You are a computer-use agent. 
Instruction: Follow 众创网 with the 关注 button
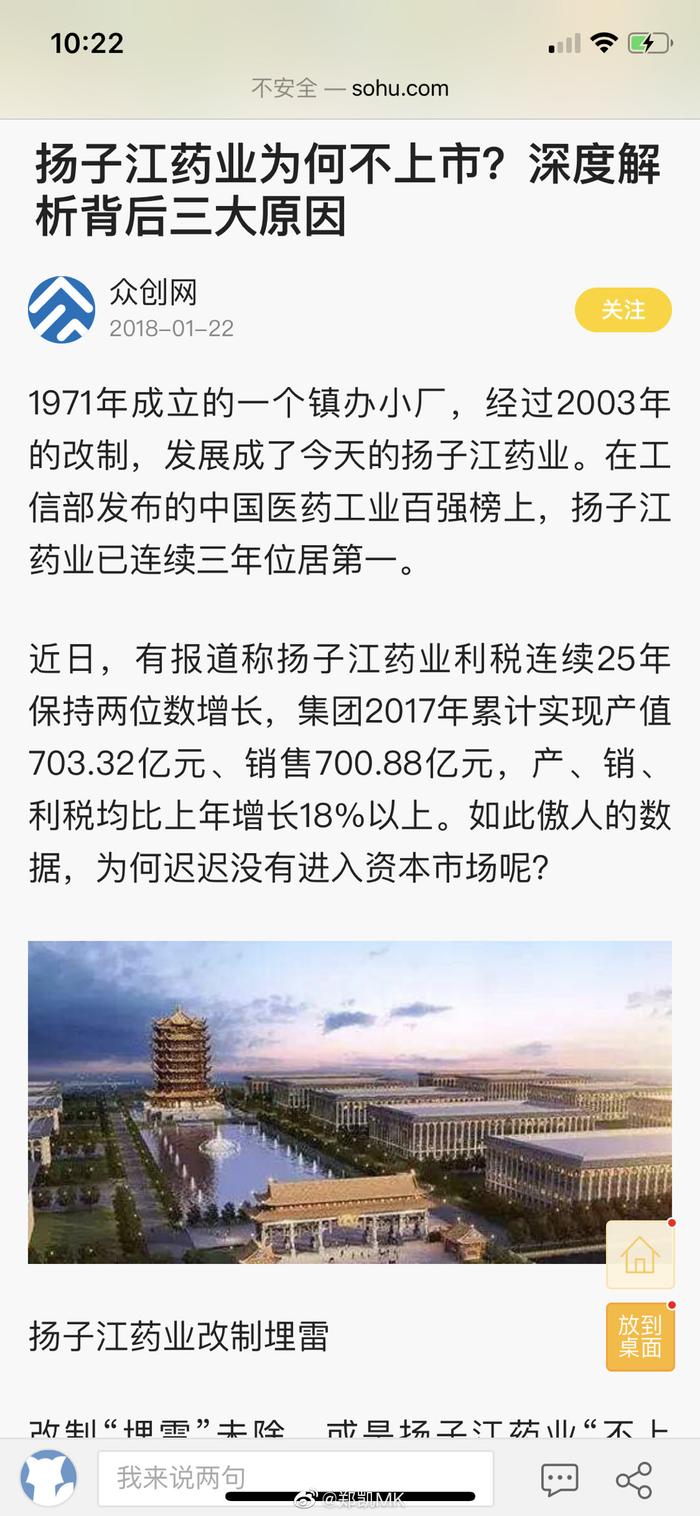(x=622, y=310)
